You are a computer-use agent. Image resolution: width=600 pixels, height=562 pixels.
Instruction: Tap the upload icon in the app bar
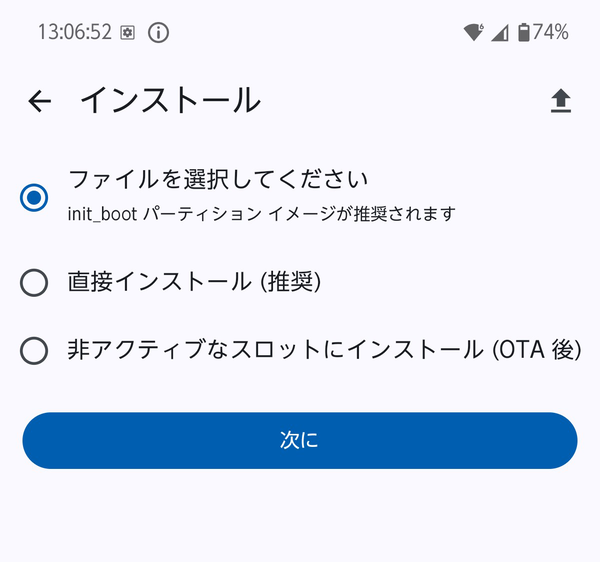pyautogui.click(x=561, y=101)
